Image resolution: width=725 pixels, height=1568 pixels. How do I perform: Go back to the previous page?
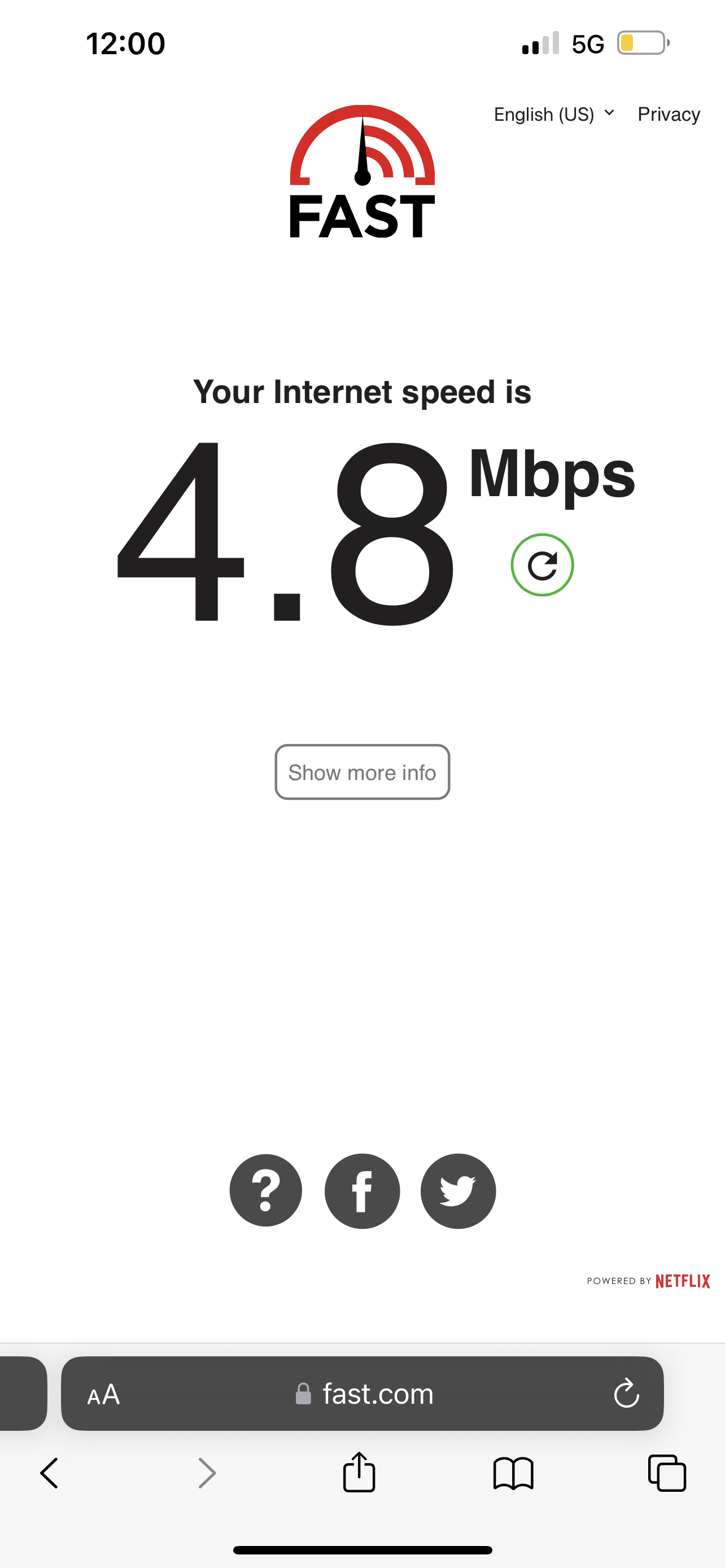tap(49, 1473)
